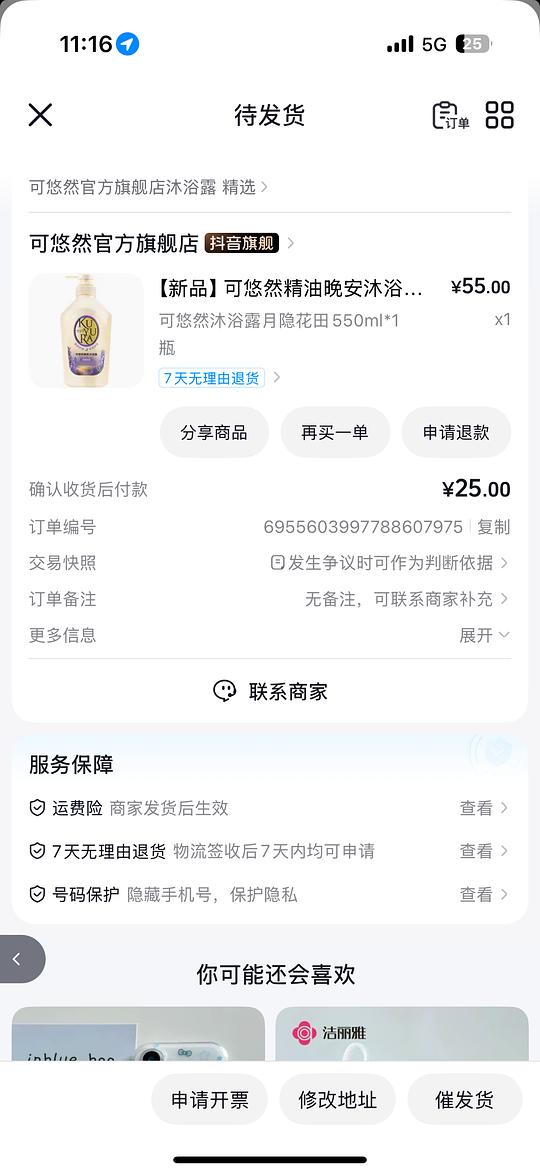View 号码保护 details via 查看
This screenshot has width=540, height=1174.
pos(484,893)
